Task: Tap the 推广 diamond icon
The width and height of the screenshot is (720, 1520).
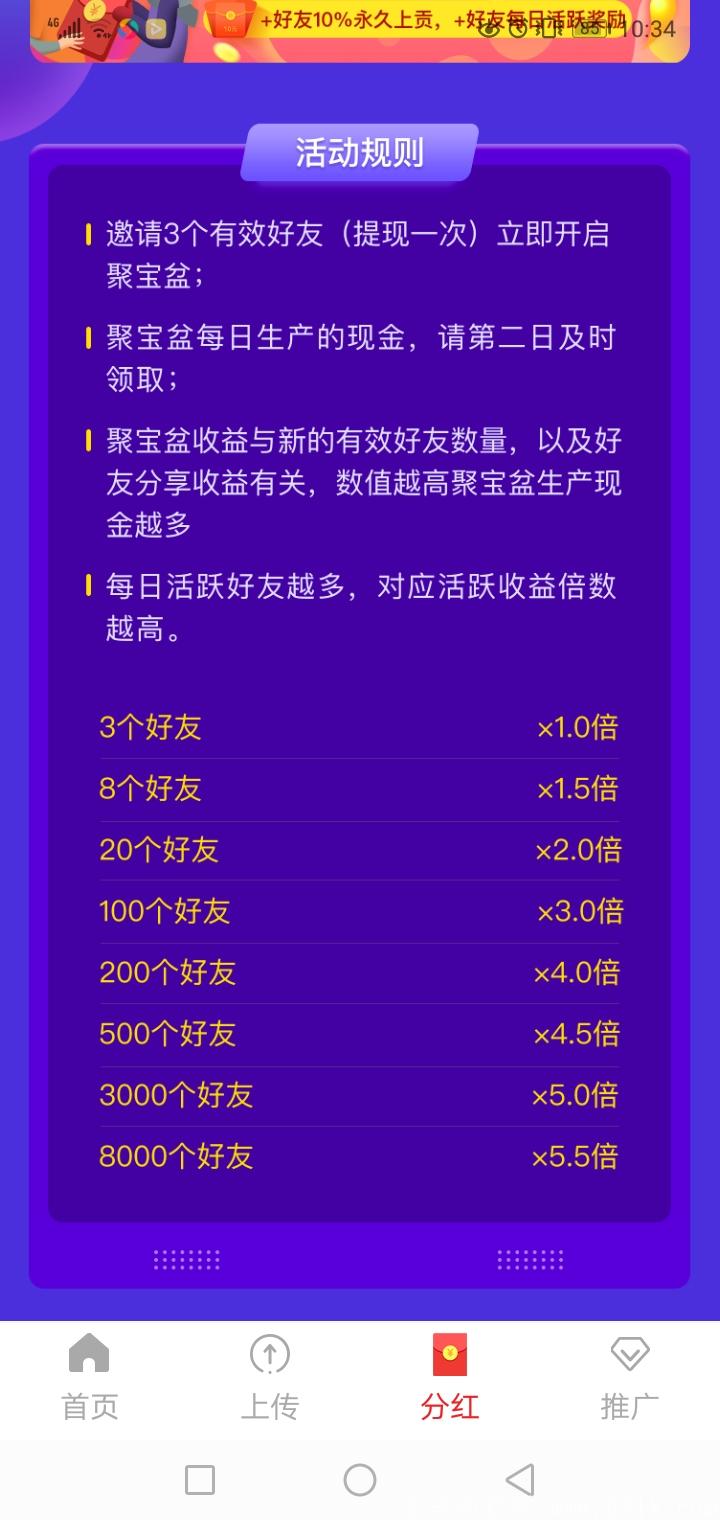Action: 629,1355
